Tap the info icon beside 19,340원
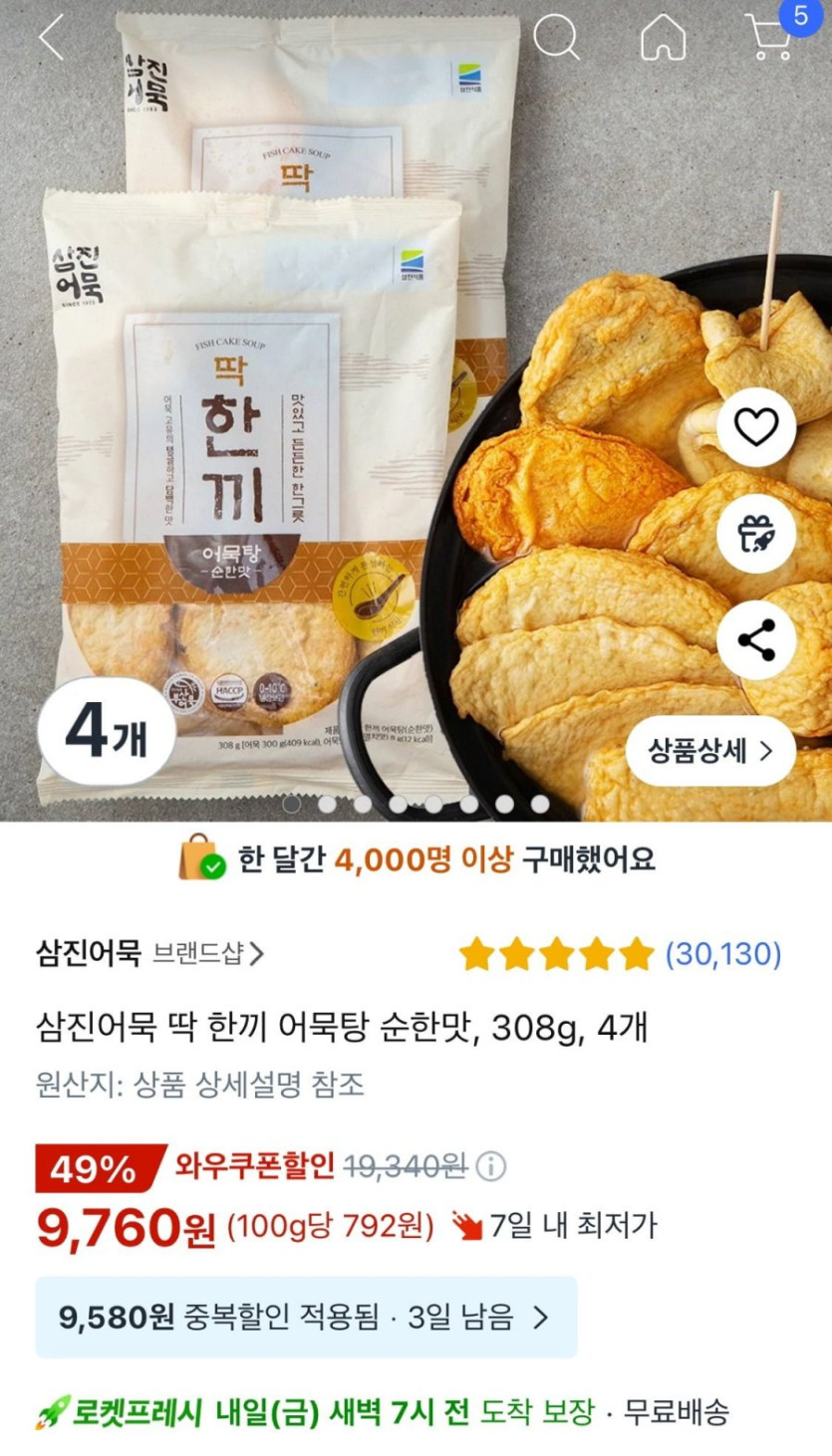 coord(491,1166)
